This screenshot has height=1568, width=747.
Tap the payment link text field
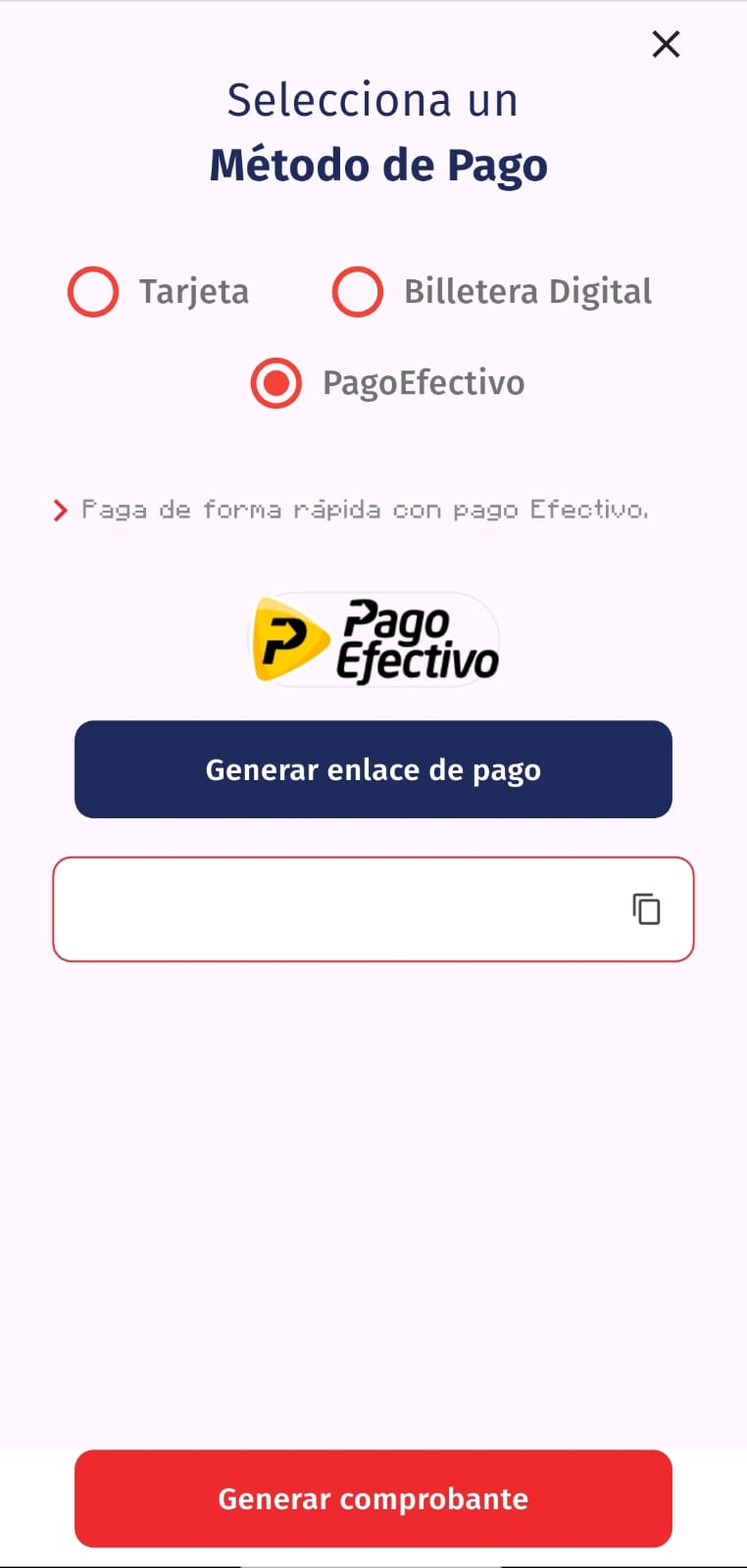click(x=333, y=909)
